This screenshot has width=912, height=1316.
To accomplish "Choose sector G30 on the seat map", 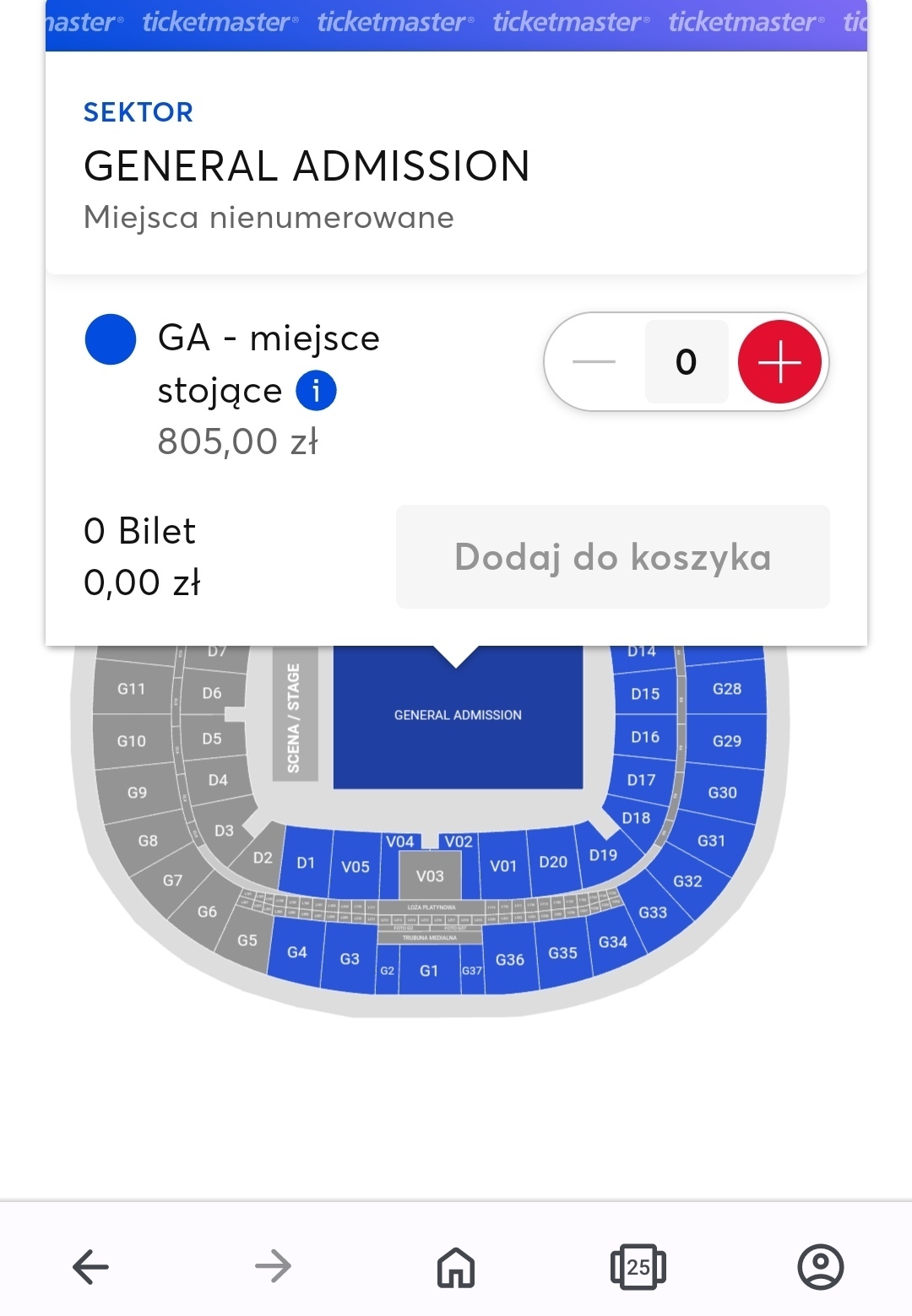I will (x=722, y=793).
